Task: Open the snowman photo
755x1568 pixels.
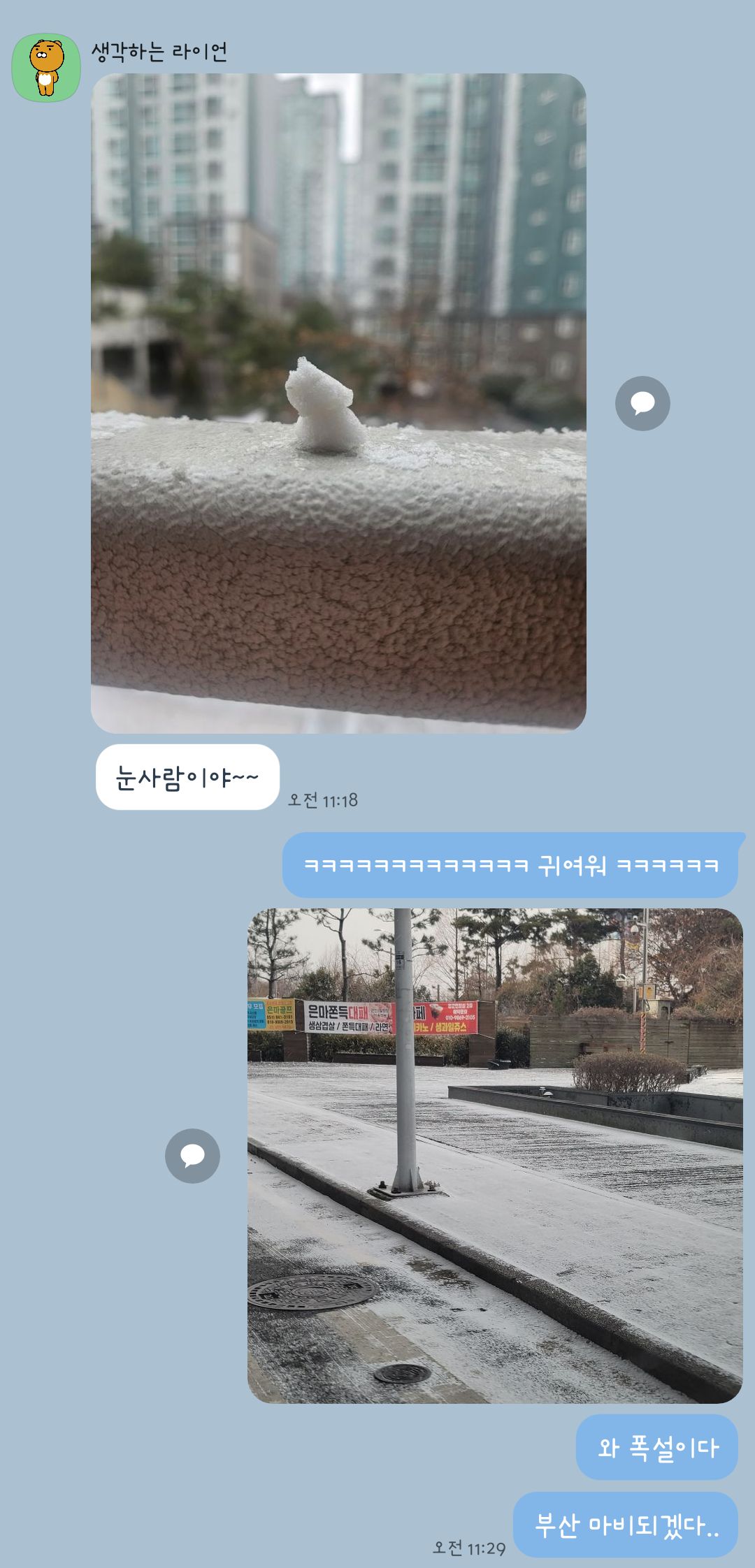Action: point(338,403)
